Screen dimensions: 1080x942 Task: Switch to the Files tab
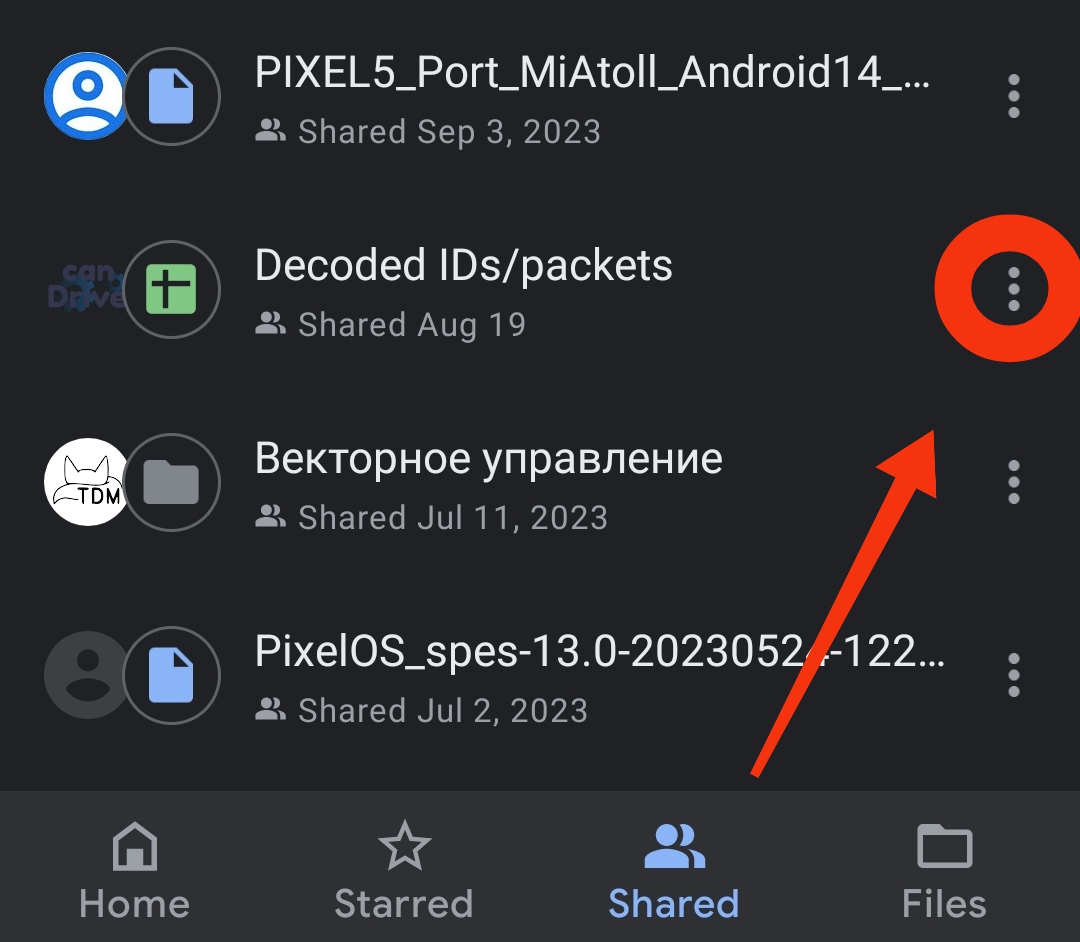pyautogui.click(x=944, y=870)
